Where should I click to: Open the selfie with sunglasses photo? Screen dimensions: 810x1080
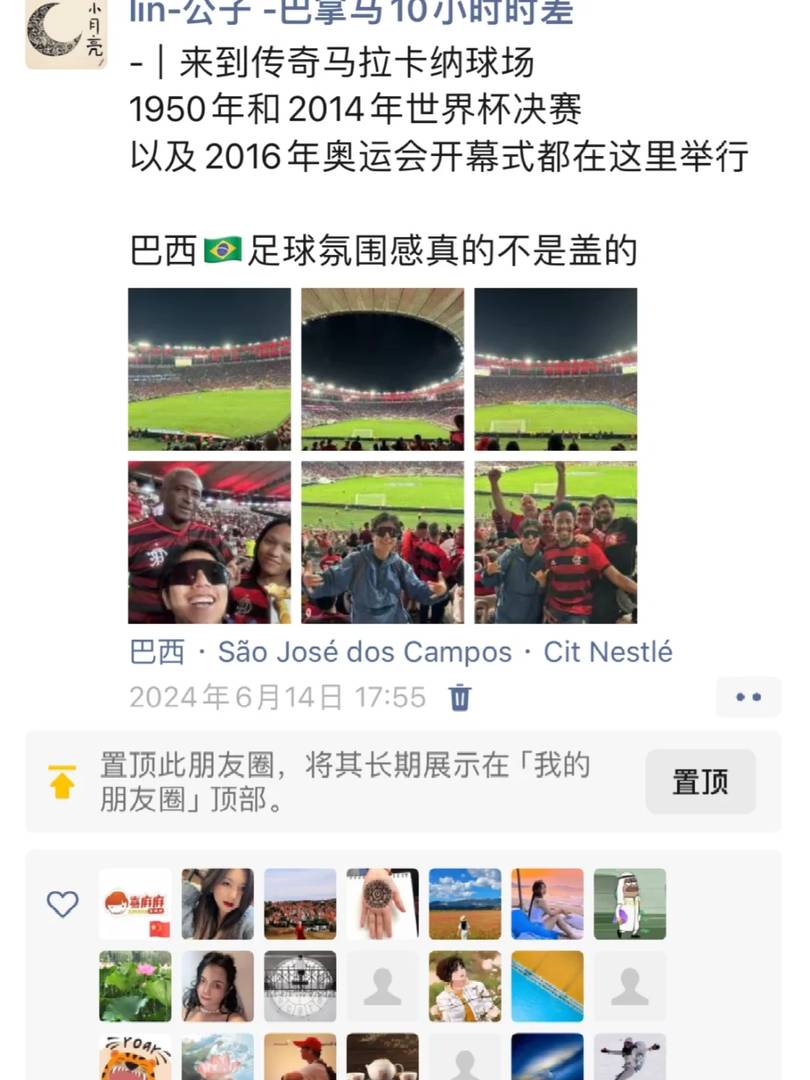(x=209, y=542)
